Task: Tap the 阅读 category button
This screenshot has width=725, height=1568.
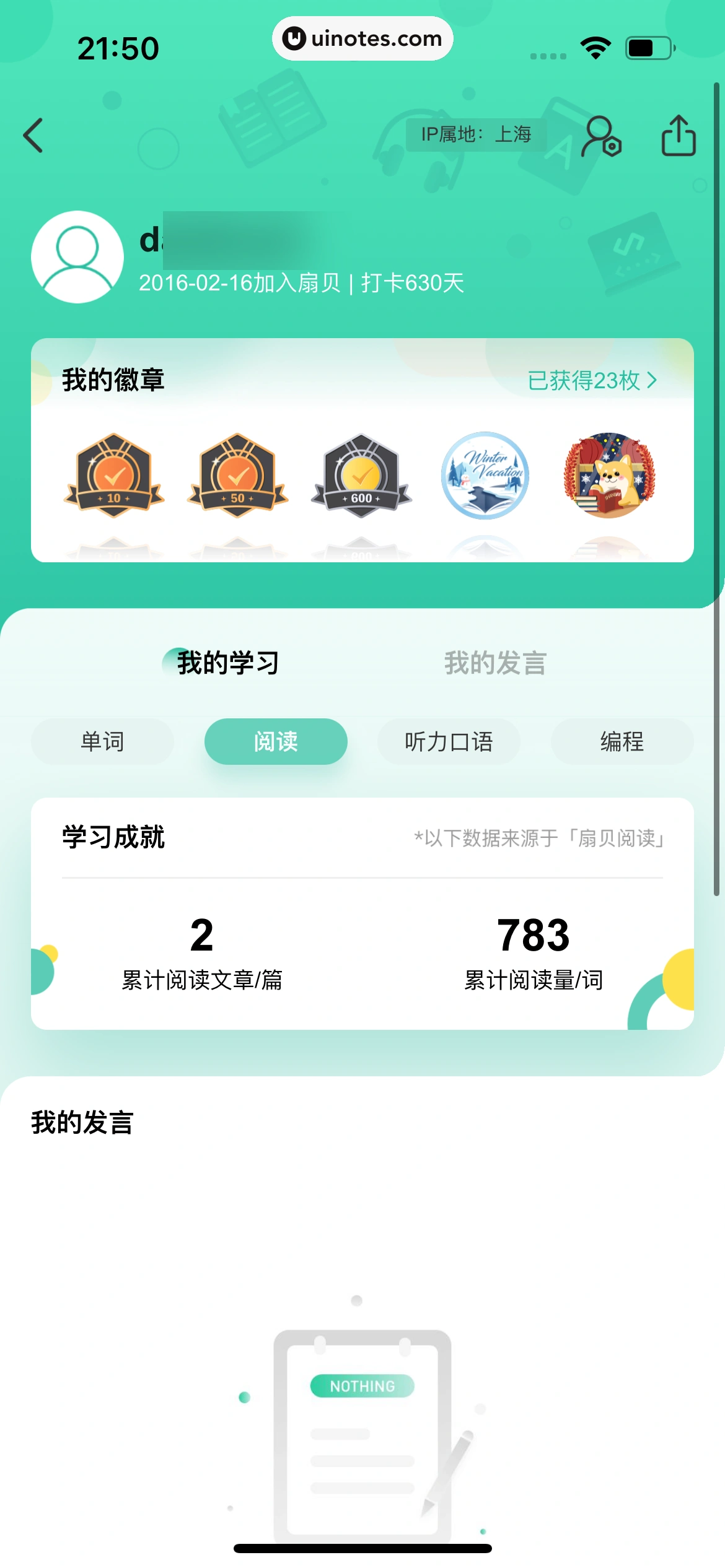Action: coord(276,741)
